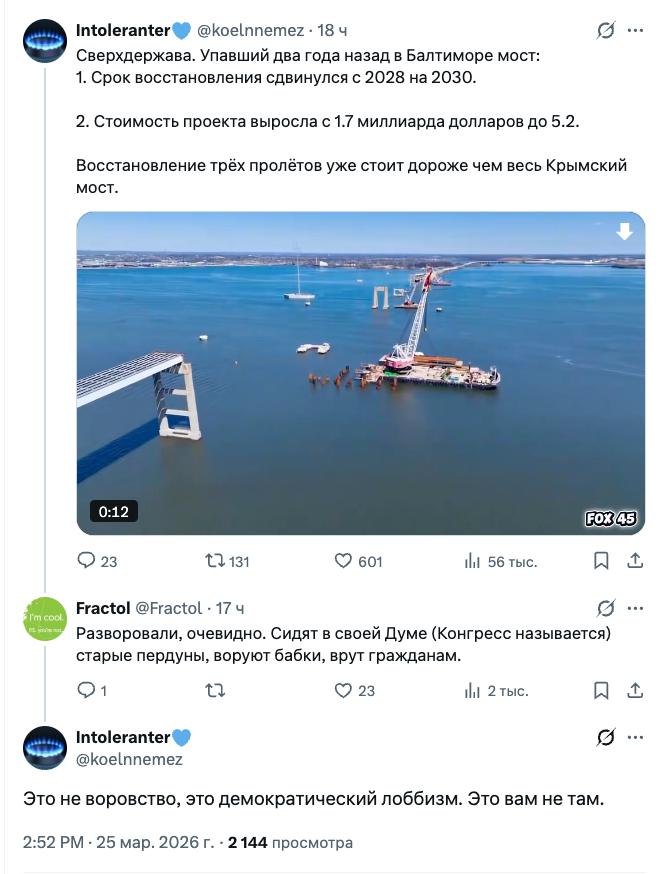663x874 pixels.
Task: Open @koelnnemez profile from the bottom post
Action: tap(129, 759)
